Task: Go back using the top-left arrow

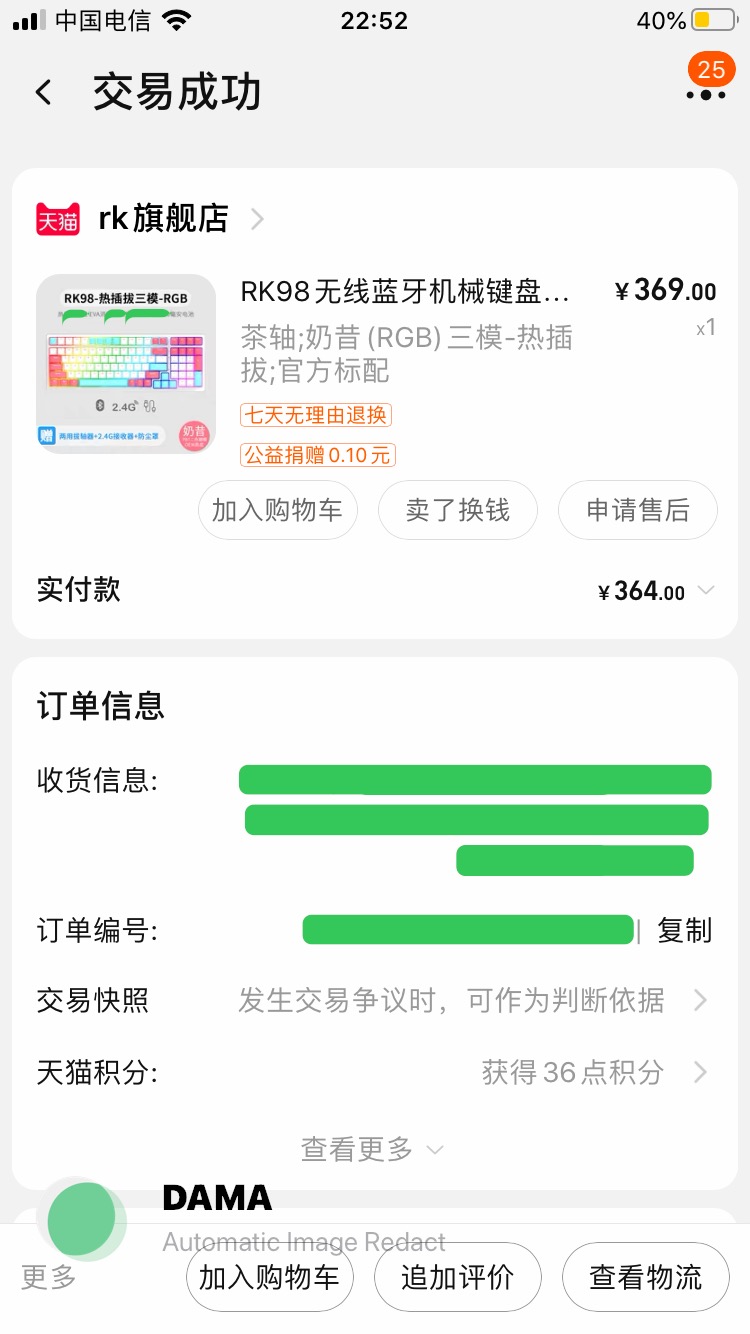Action: click(43, 93)
